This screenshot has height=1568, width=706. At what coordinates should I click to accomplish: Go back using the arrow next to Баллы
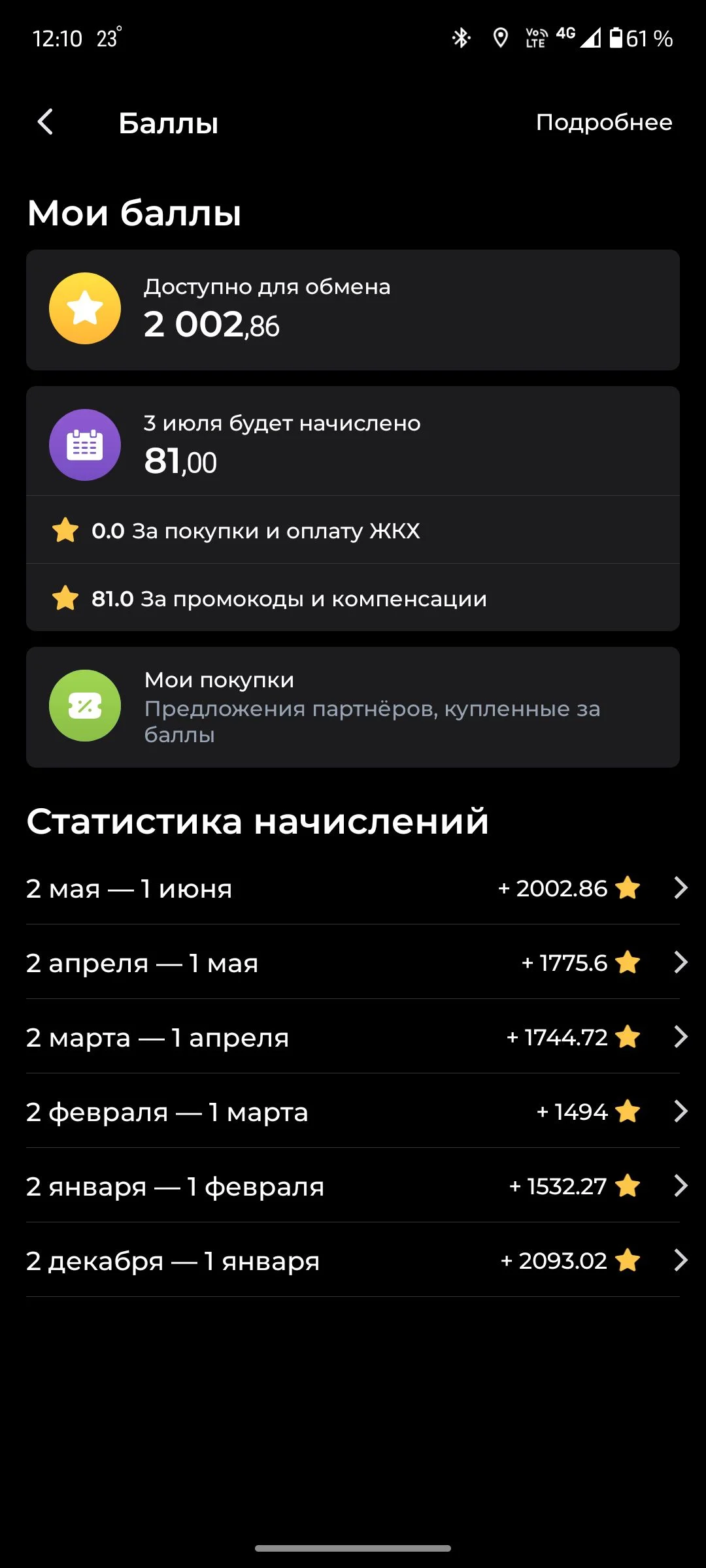(45, 122)
